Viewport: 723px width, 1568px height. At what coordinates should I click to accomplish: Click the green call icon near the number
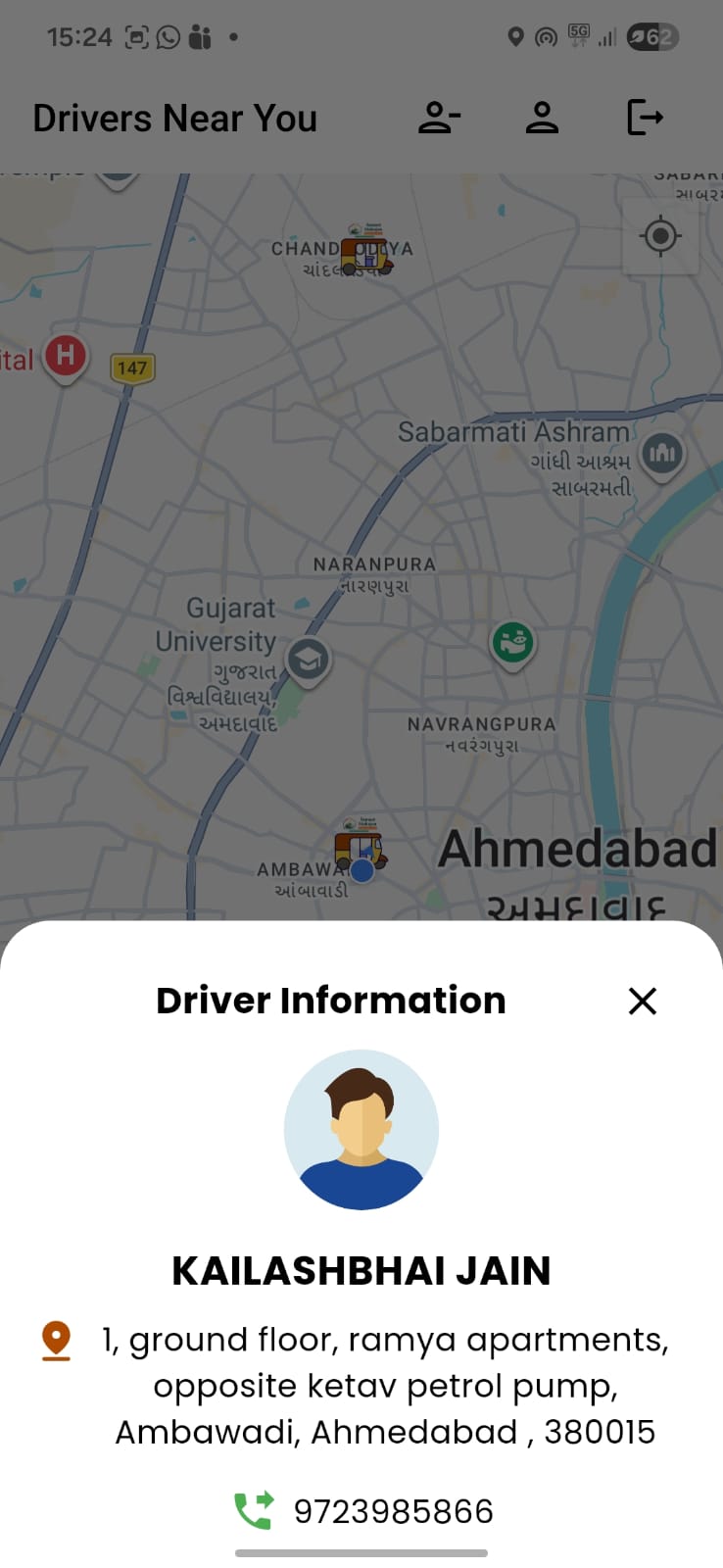[253, 1509]
